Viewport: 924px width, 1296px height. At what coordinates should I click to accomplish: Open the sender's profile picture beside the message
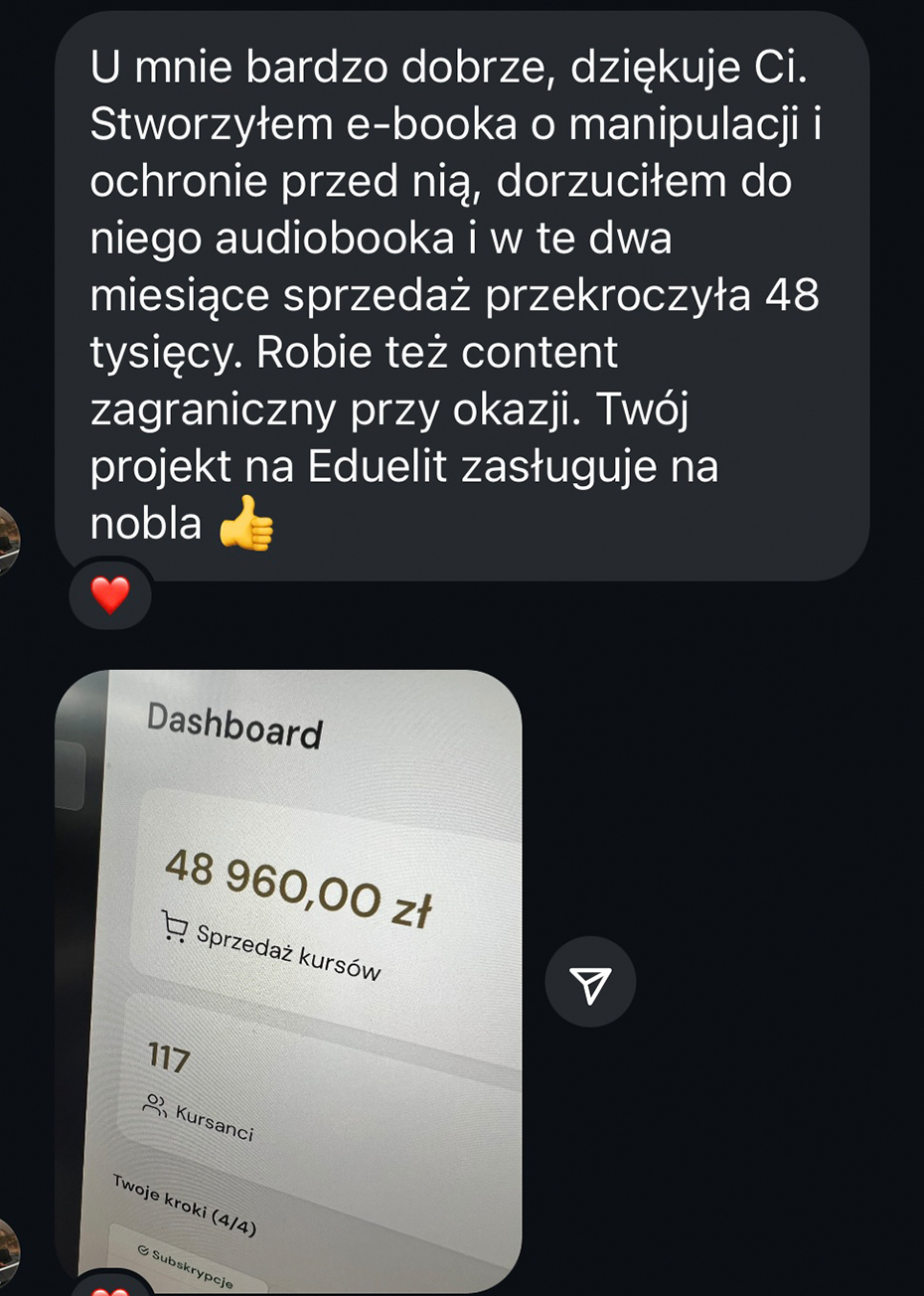point(8,540)
